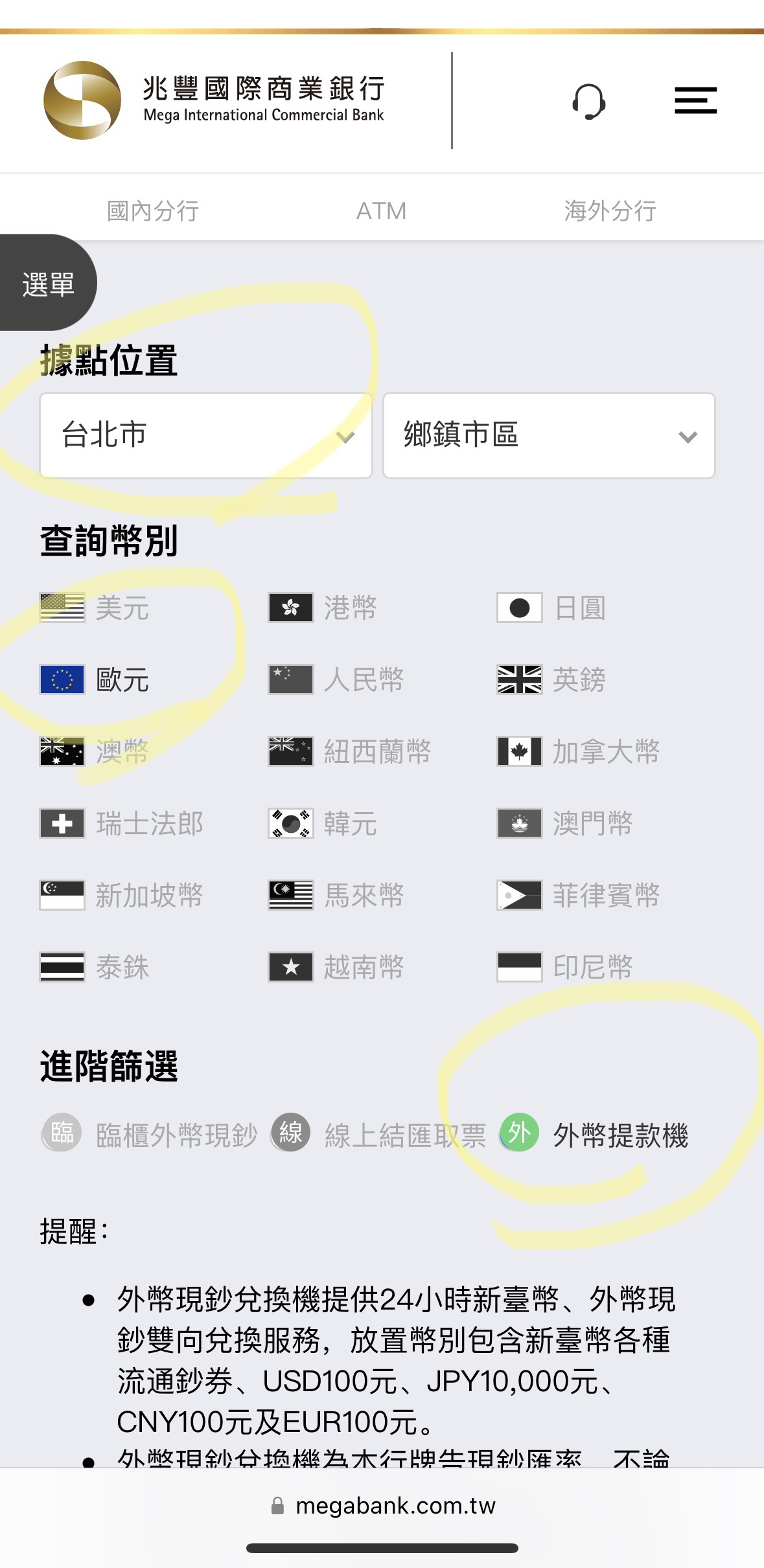Tap the 選單 side button
Viewport: 764px width, 1568px height.
pyautogui.click(x=48, y=283)
